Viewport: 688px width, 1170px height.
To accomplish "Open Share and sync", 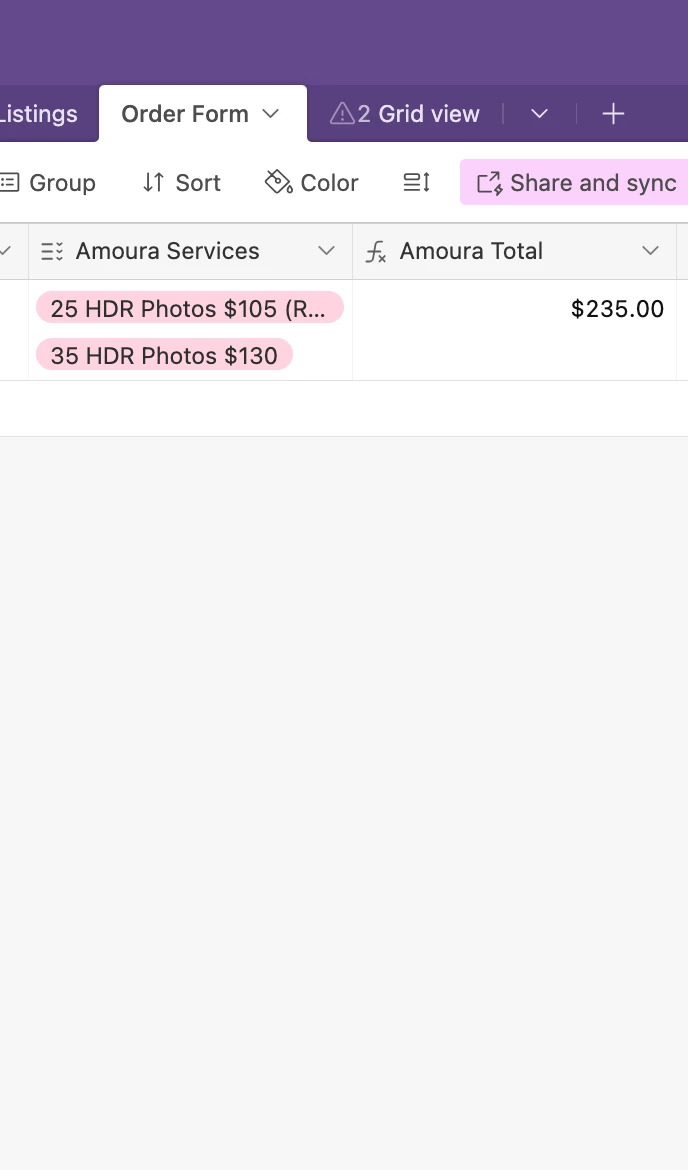I will (578, 183).
